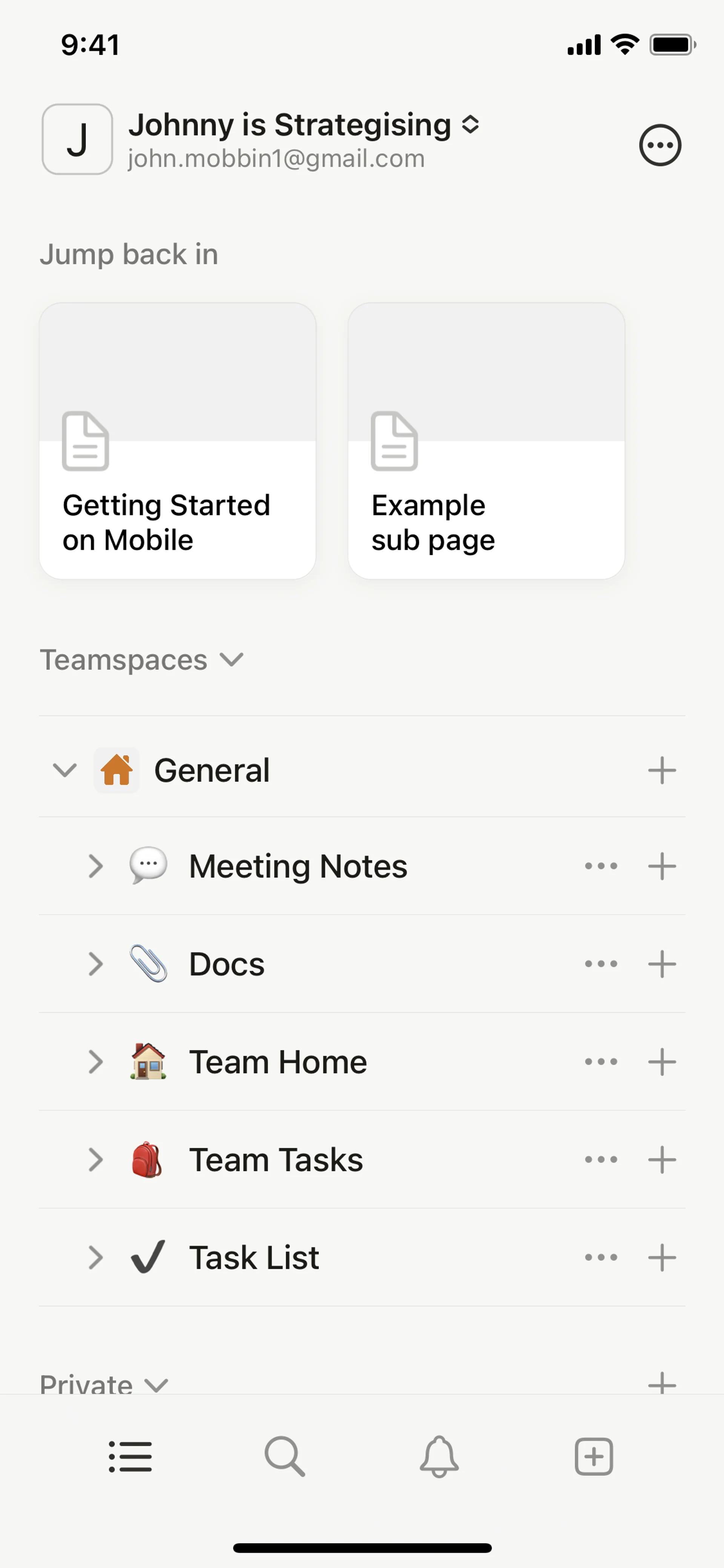Open the Team Home page
724x1568 pixels.
point(278,1062)
